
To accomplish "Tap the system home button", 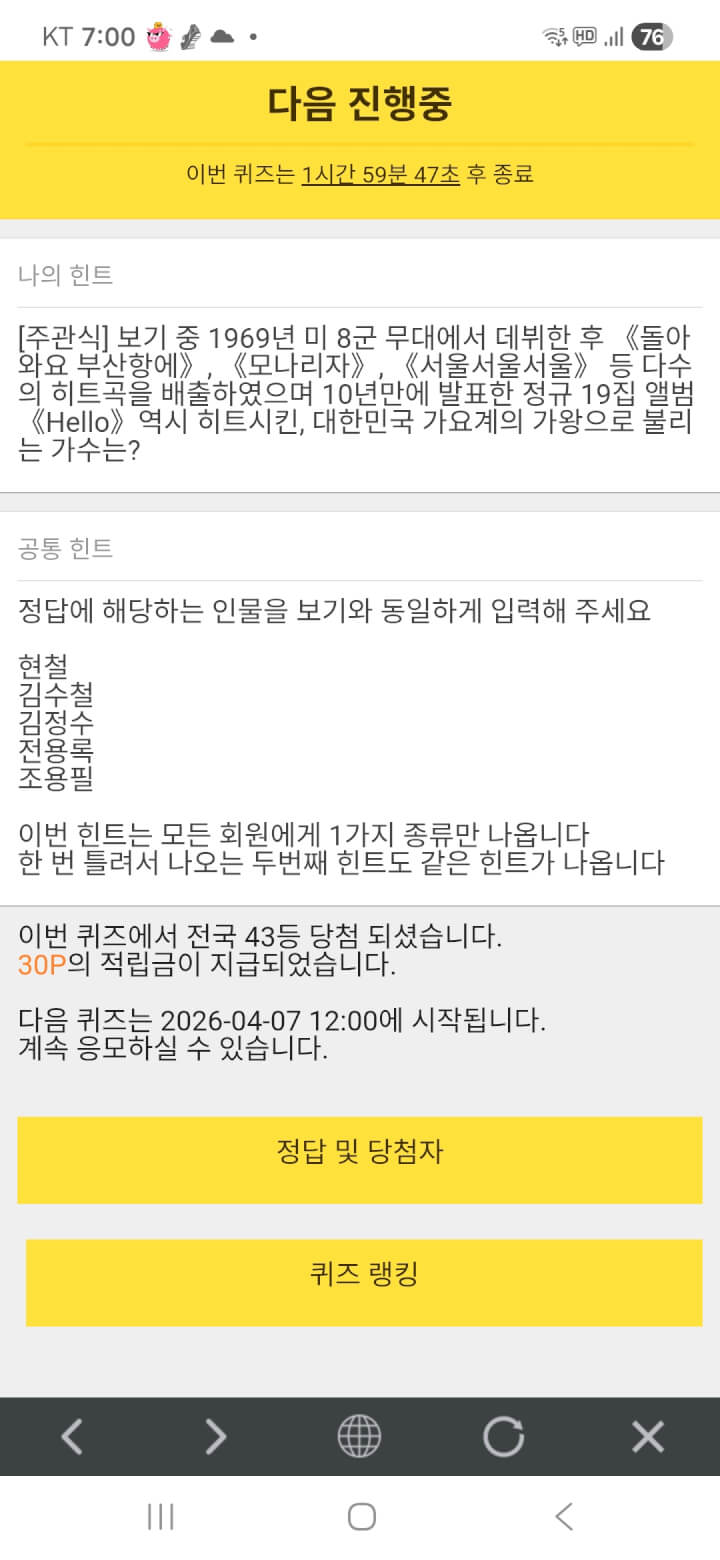I will [361, 1516].
